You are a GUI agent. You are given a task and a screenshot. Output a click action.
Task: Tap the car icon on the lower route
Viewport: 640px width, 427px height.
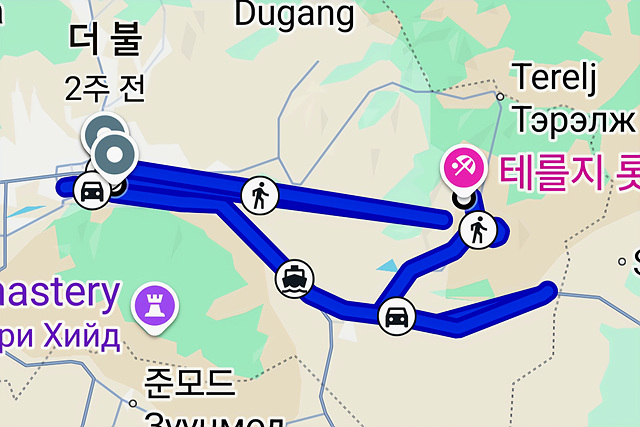coord(397,317)
